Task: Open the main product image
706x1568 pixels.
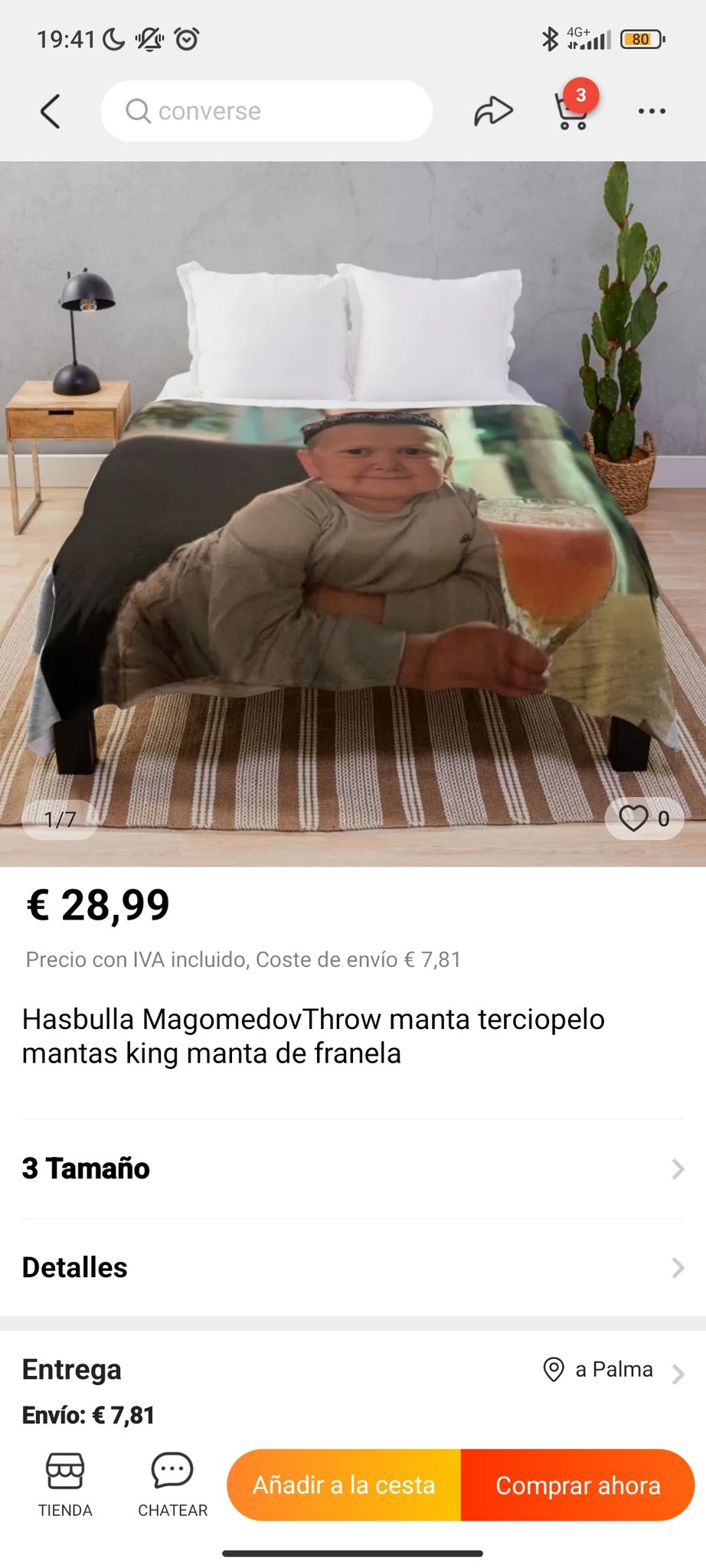Action: coord(352,513)
